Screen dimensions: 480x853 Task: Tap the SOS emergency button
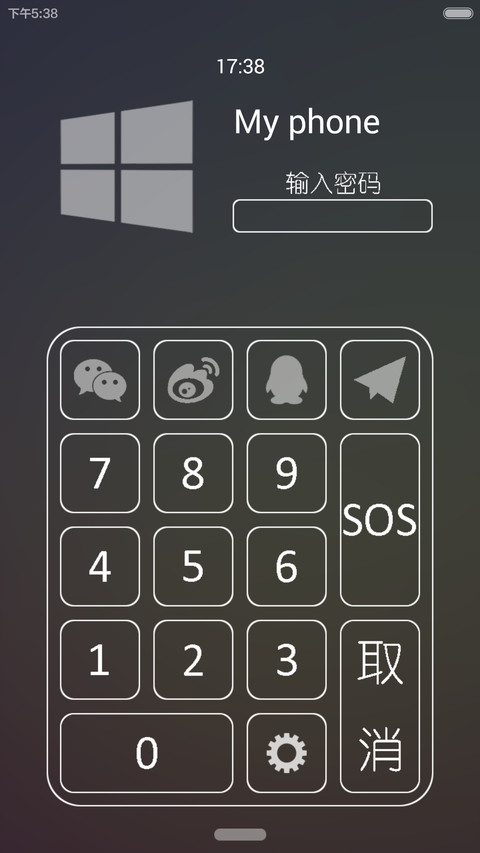pos(380,520)
